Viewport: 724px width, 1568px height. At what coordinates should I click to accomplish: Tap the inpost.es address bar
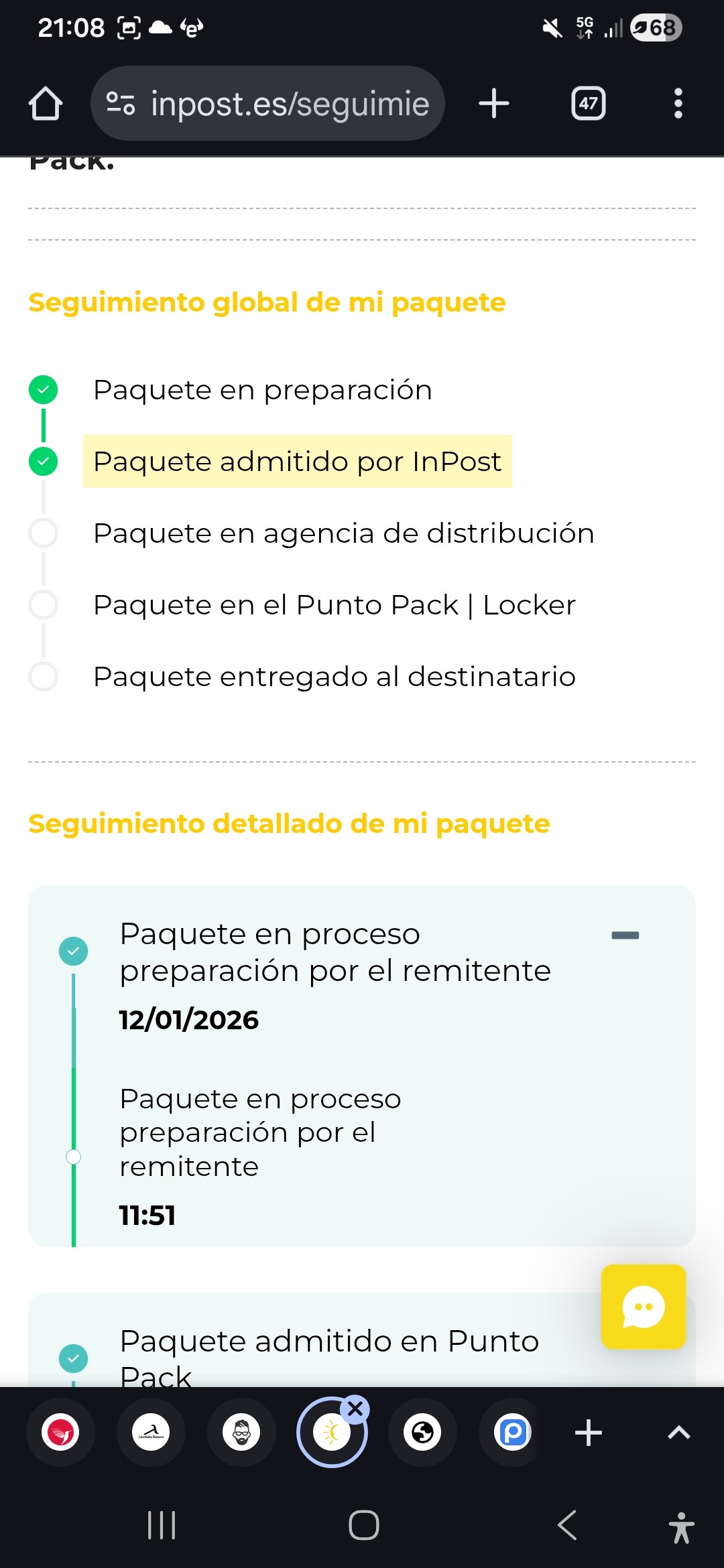coord(268,104)
